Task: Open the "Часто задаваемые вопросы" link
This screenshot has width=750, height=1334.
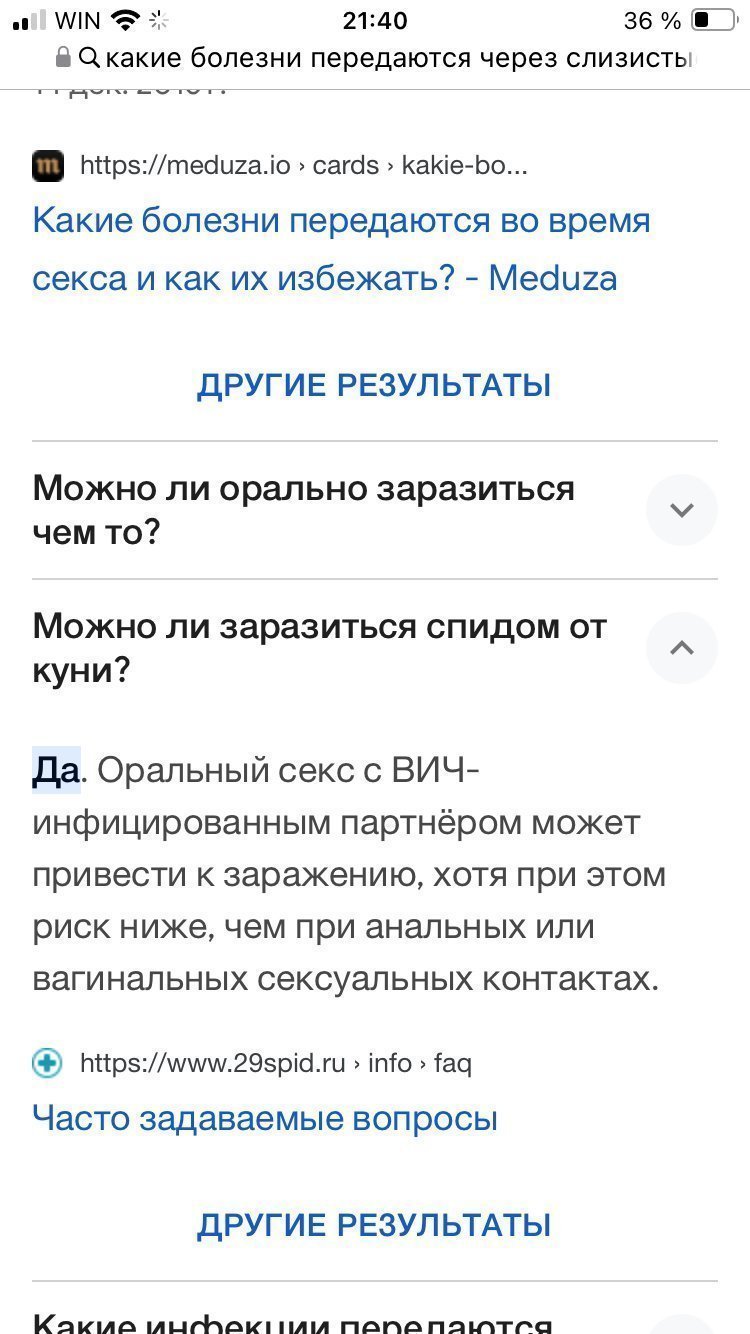Action: pyautogui.click(x=265, y=1117)
